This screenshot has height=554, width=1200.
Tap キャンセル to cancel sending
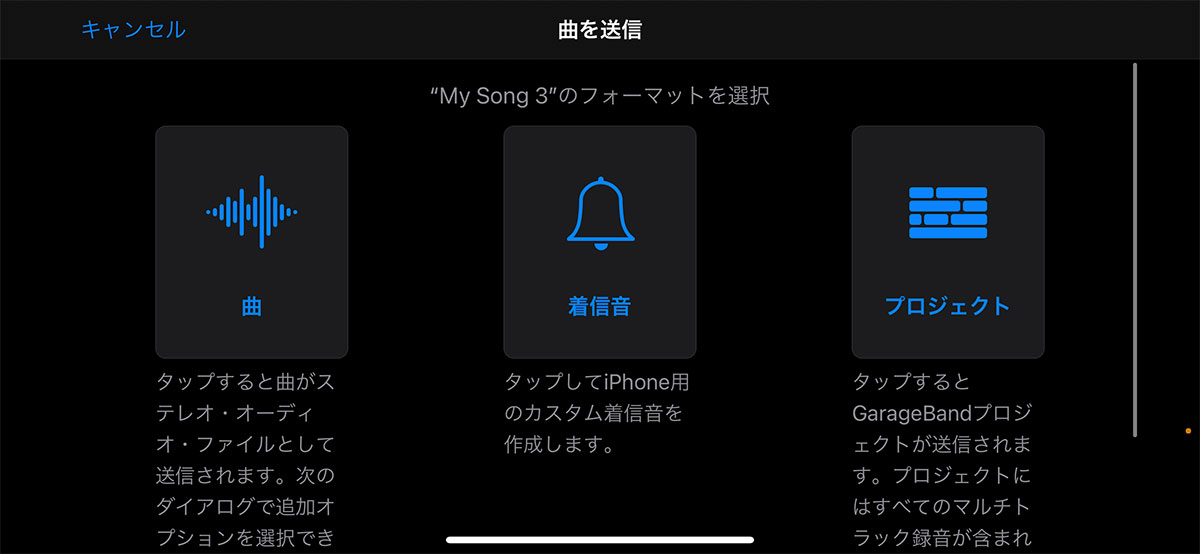coord(133,30)
